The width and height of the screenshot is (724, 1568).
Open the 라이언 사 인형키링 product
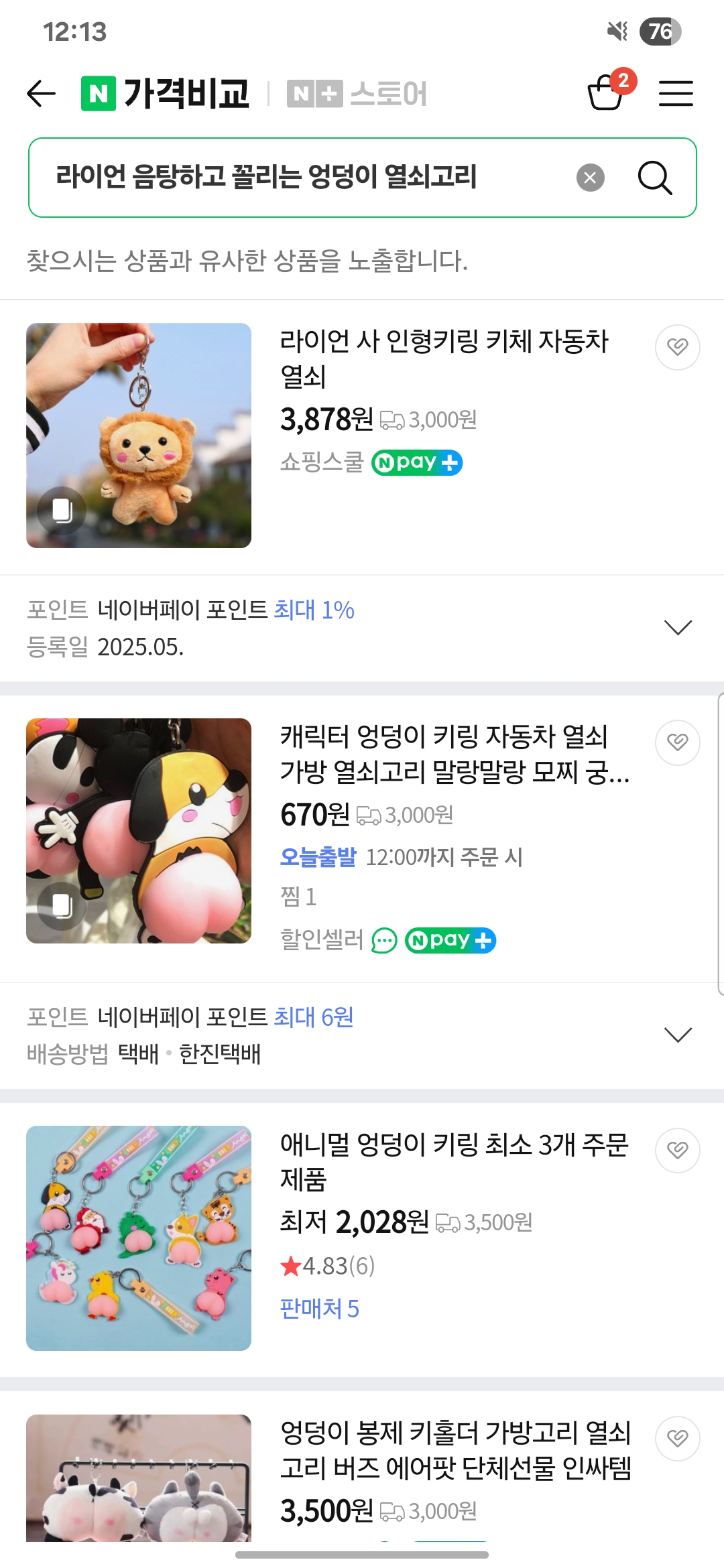click(444, 358)
